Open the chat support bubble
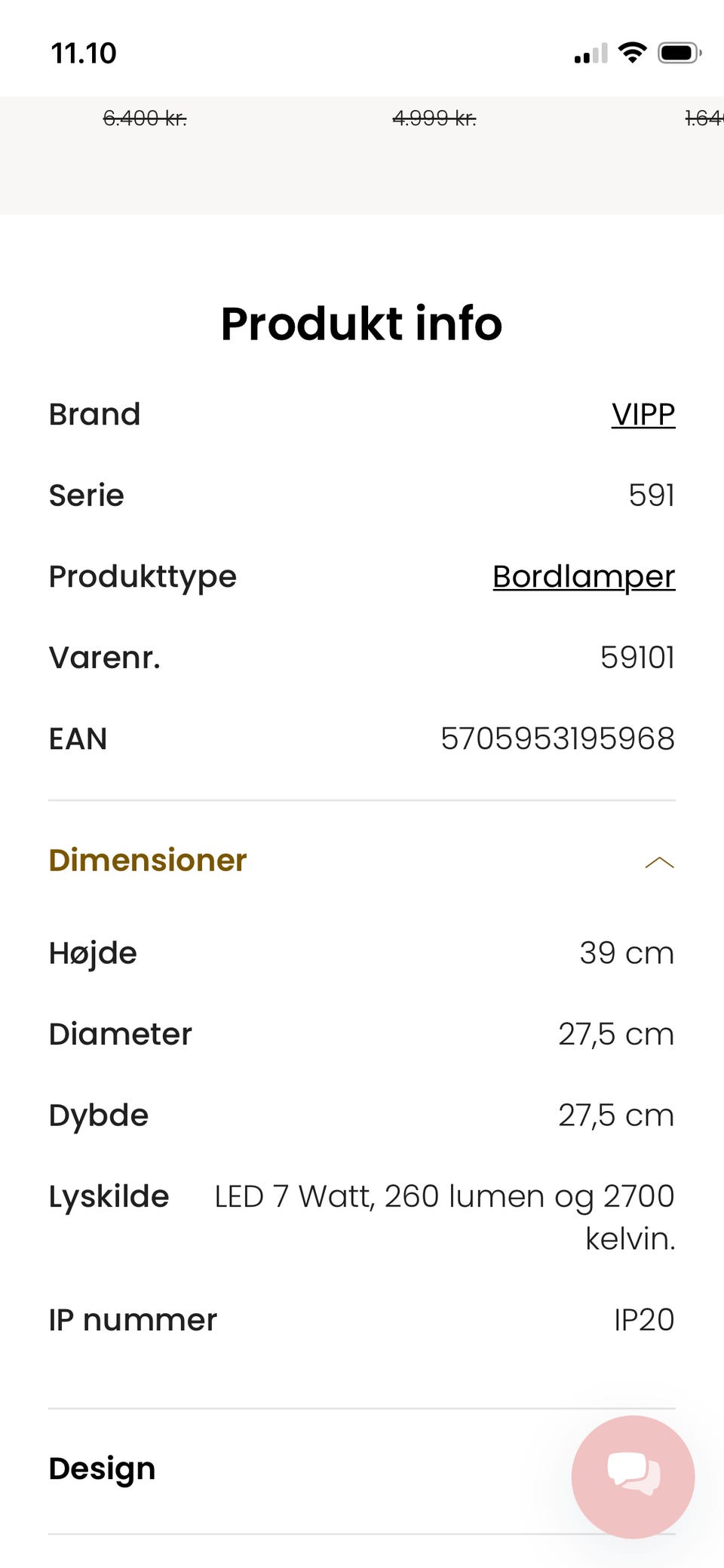724x1568 pixels. click(x=633, y=1476)
